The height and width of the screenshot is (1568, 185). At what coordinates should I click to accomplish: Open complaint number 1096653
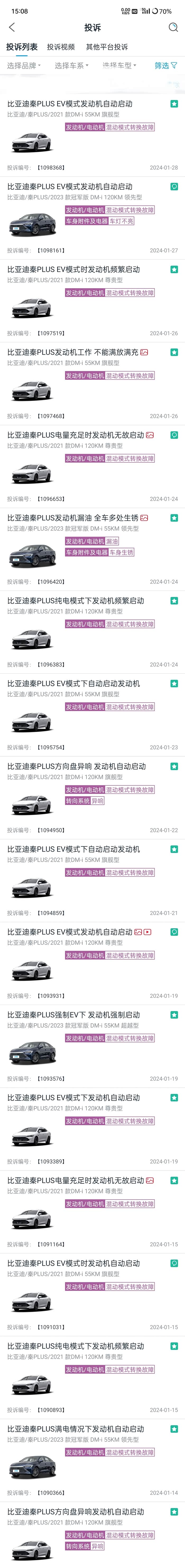[x=76, y=435]
